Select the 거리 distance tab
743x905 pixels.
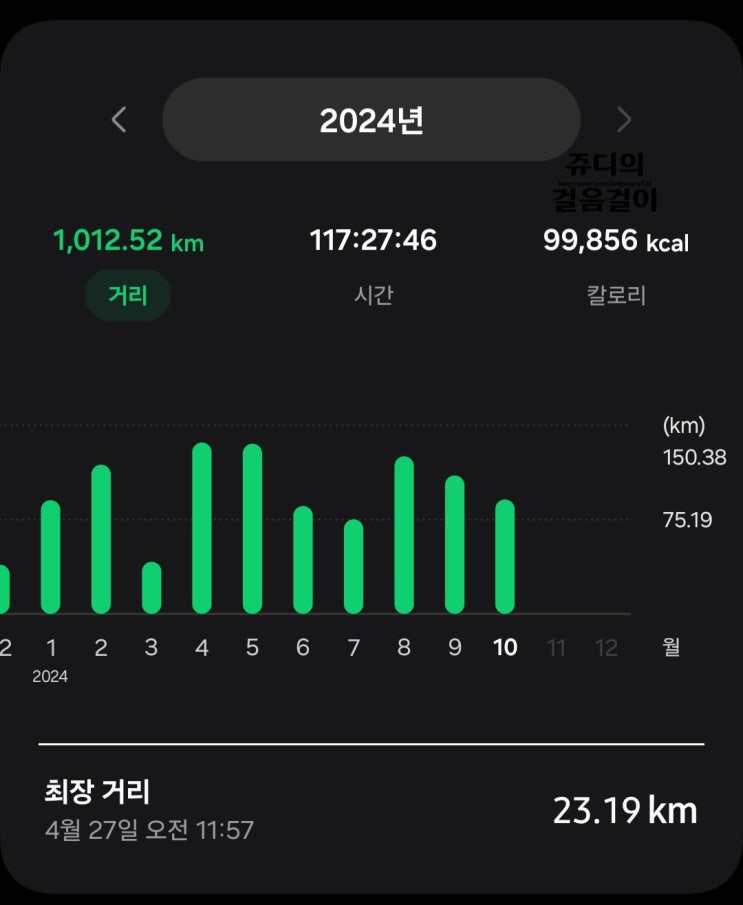tap(128, 295)
